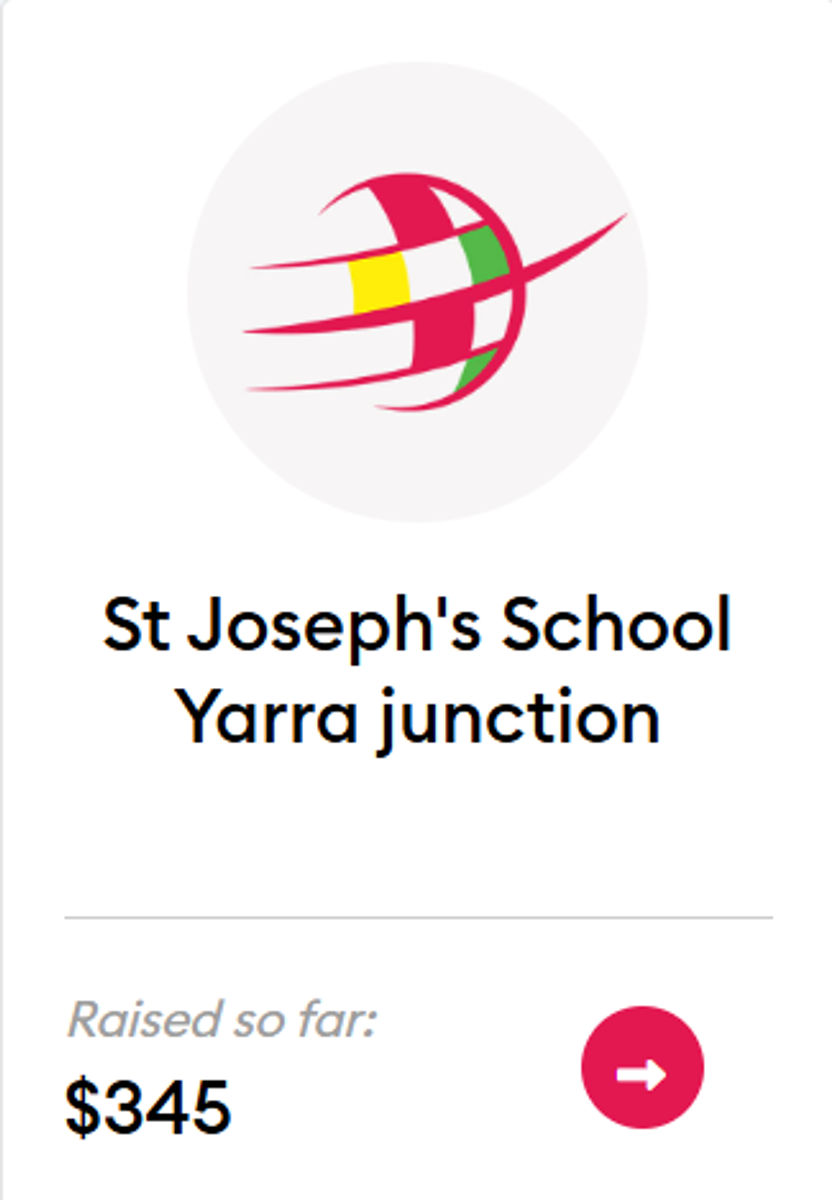Tap the pink arrow button beside $345
This screenshot has height=1200, width=832.
[642, 1068]
